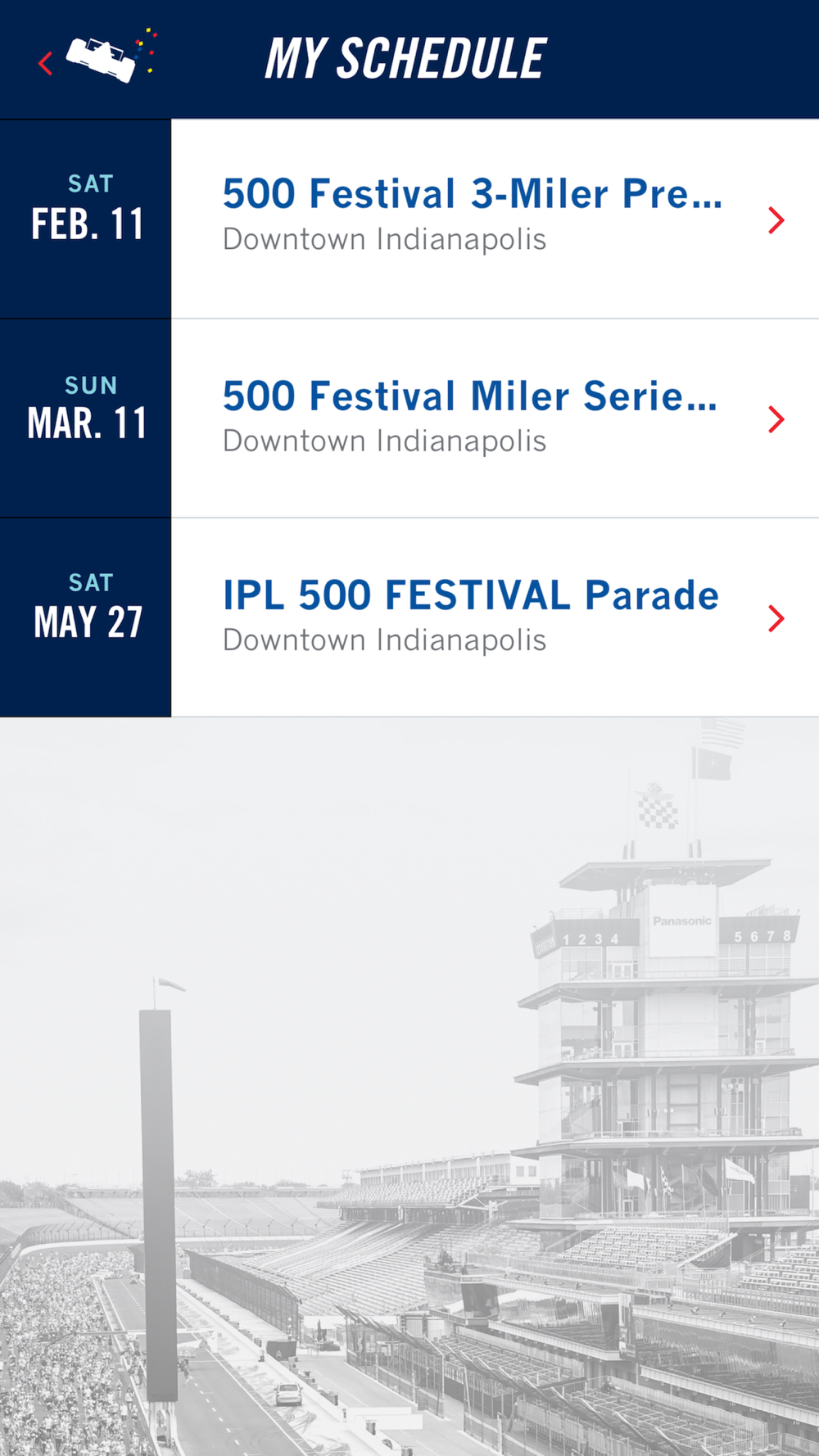Open the 500 Festival Miler Series event
The height and width of the screenshot is (1456, 819).
pyautogui.click(x=409, y=418)
